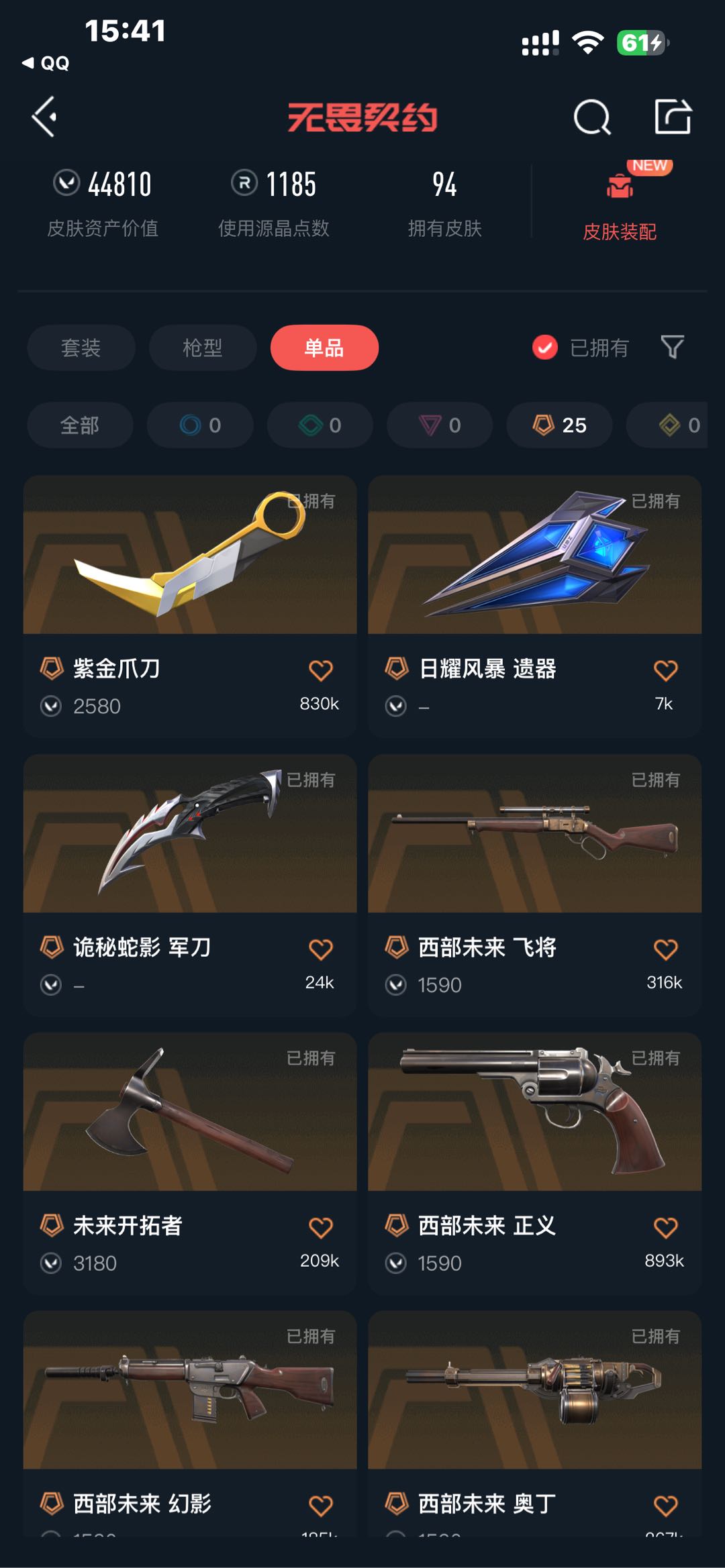Select the orange tier chip showing 25
Screen dimensions: 725x1568
click(x=559, y=425)
